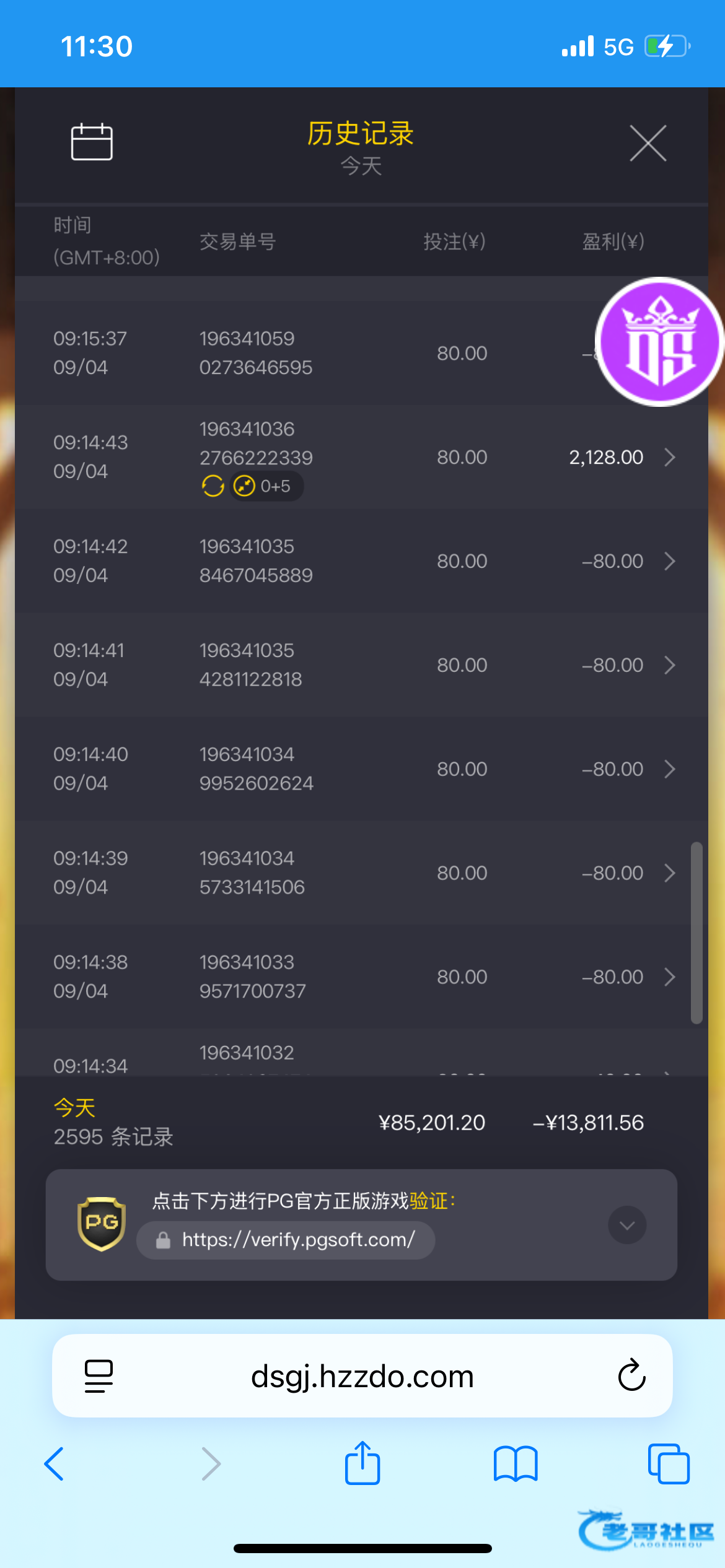Collapse the PG verification banner
725x1568 pixels.
[627, 1225]
